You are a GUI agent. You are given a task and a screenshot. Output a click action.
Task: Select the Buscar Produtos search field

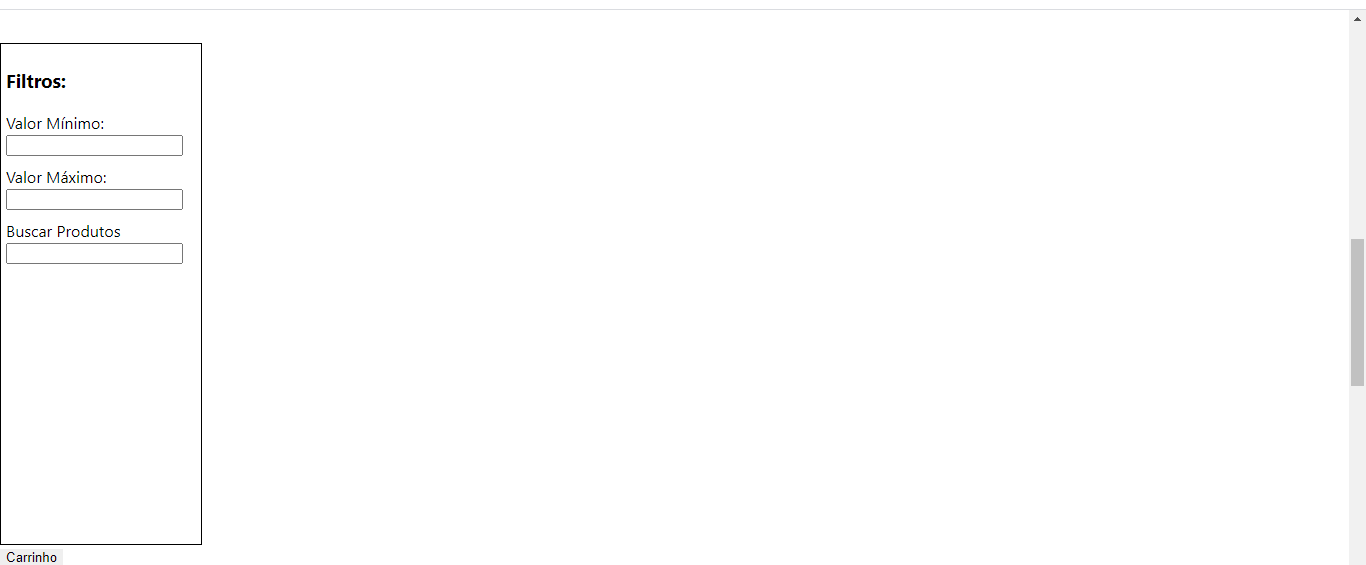(x=94, y=254)
